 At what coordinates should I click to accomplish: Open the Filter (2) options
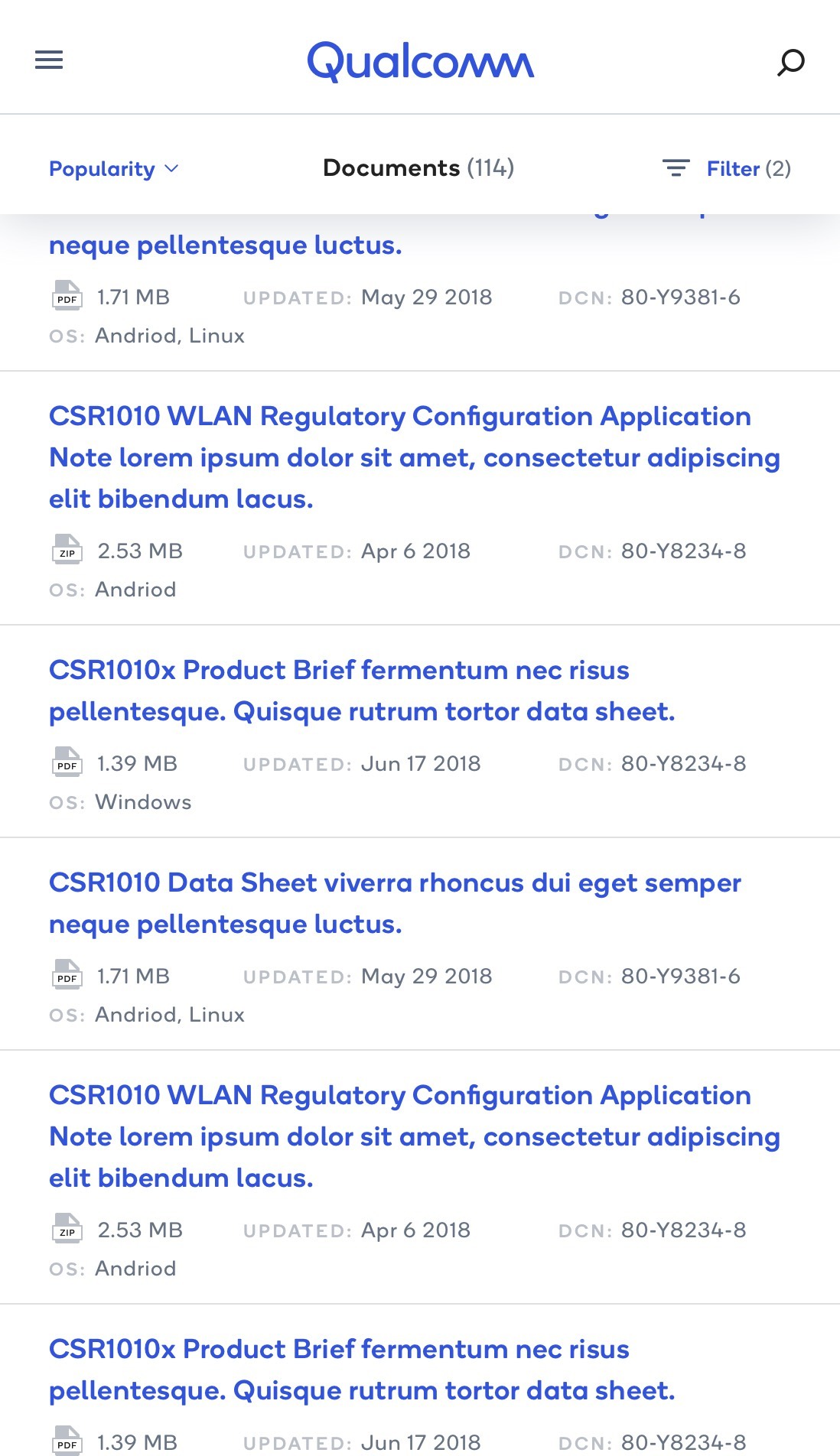(726, 168)
